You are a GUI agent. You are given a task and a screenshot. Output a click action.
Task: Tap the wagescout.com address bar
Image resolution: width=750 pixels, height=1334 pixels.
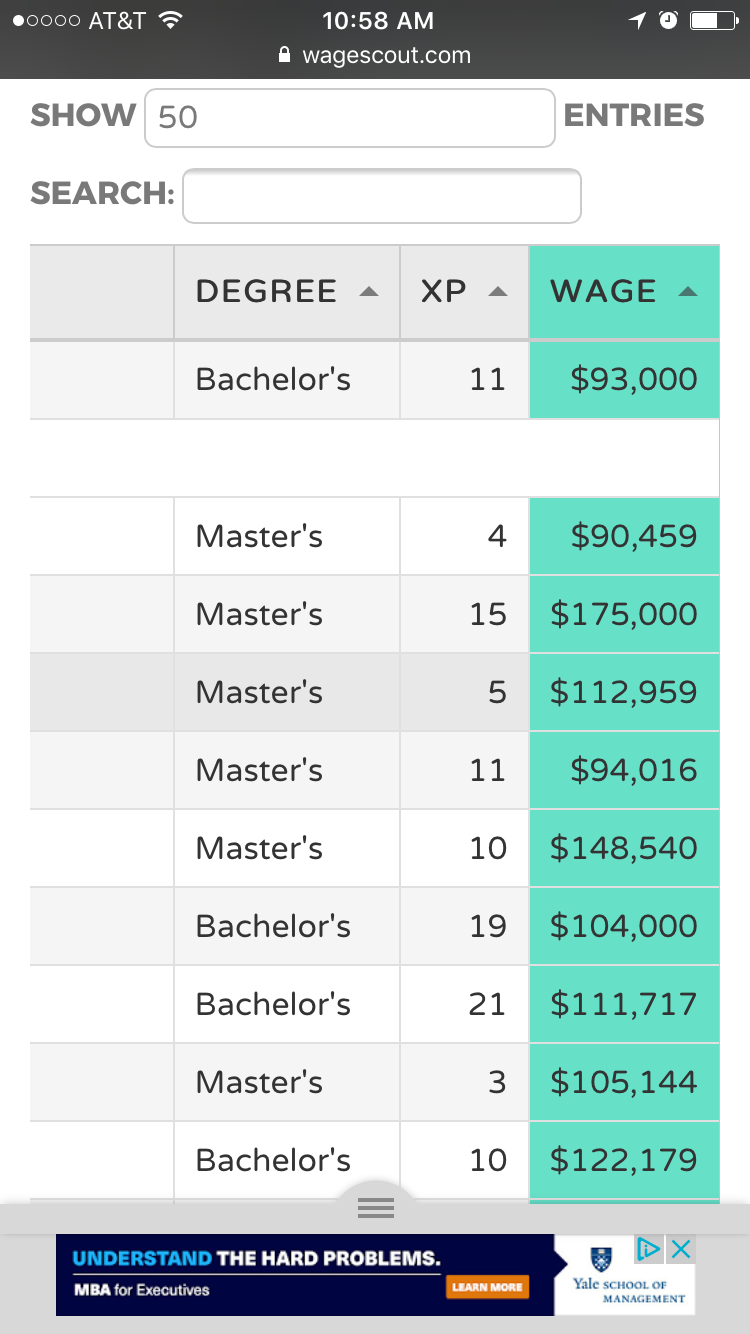[x=375, y=56]
